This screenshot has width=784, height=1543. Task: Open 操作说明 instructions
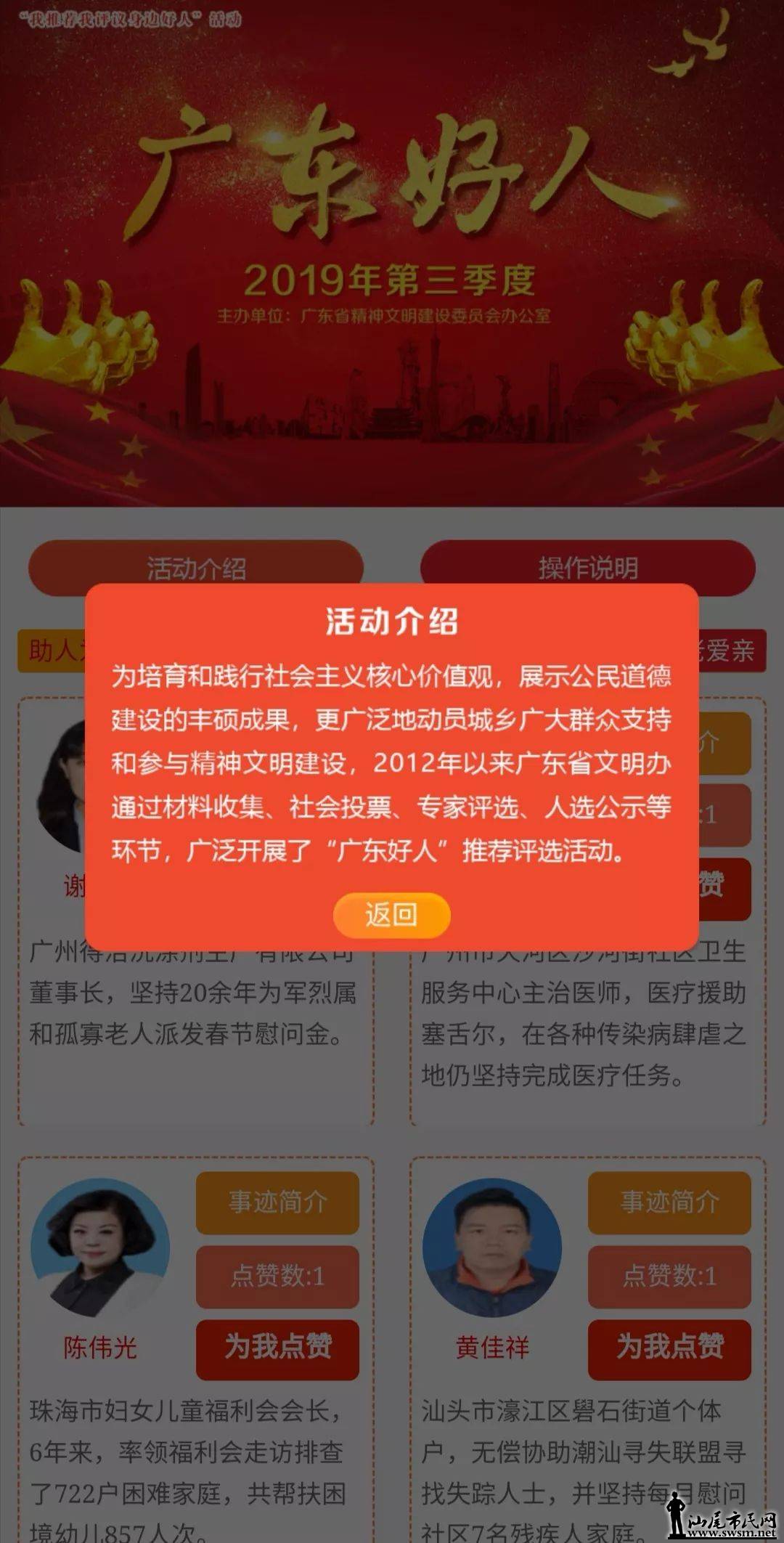point(588,567)
